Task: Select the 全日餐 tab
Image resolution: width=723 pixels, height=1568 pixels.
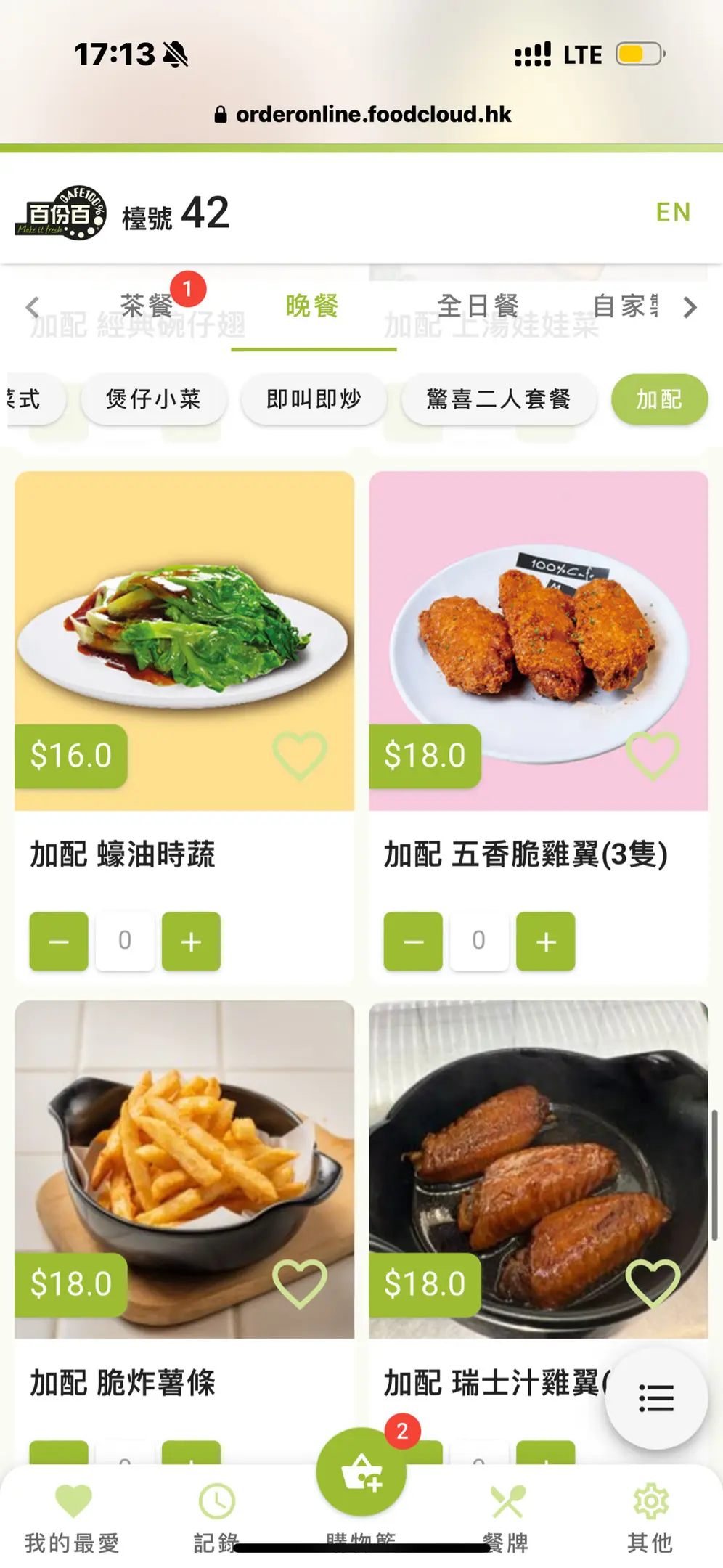Action: [478, 306]
